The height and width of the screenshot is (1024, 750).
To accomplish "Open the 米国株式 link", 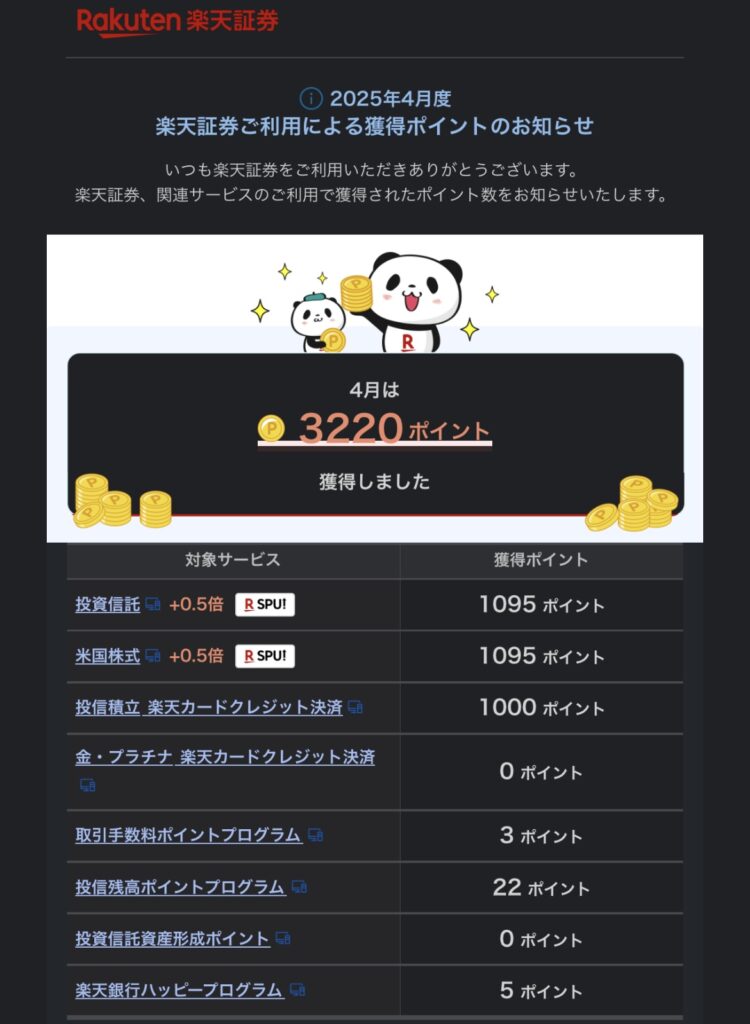I will (x=108, y=656).
